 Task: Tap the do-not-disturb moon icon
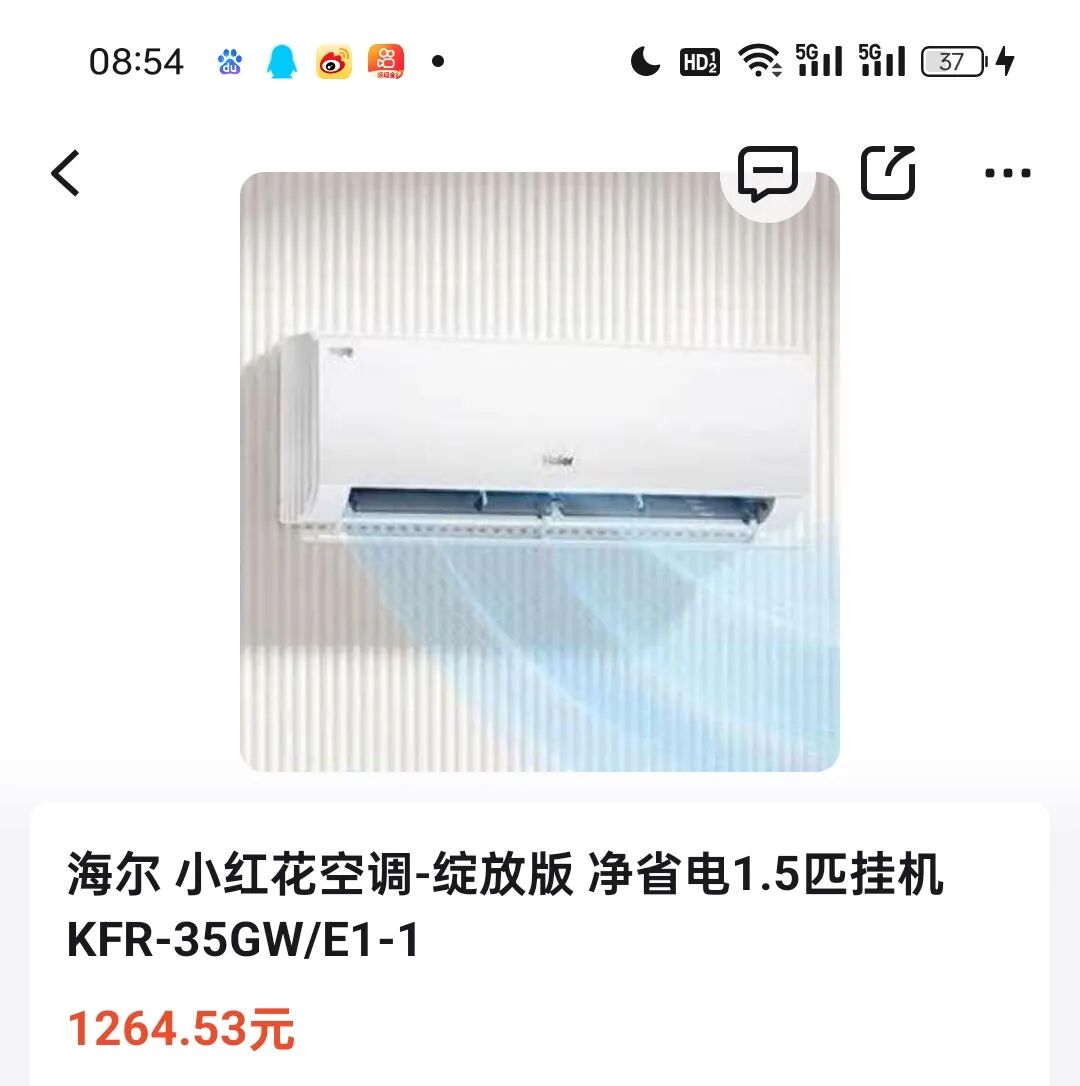646,62
